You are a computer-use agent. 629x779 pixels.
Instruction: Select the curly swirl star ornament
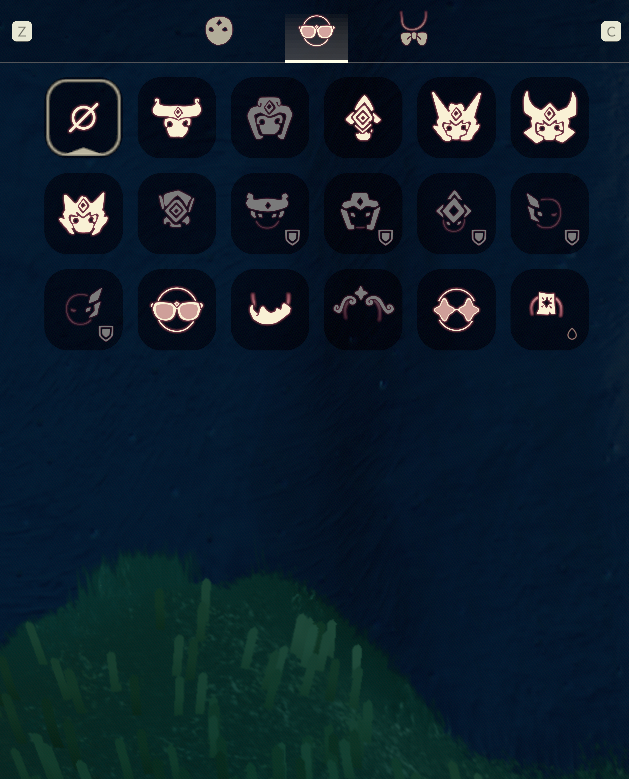point(363,310)
